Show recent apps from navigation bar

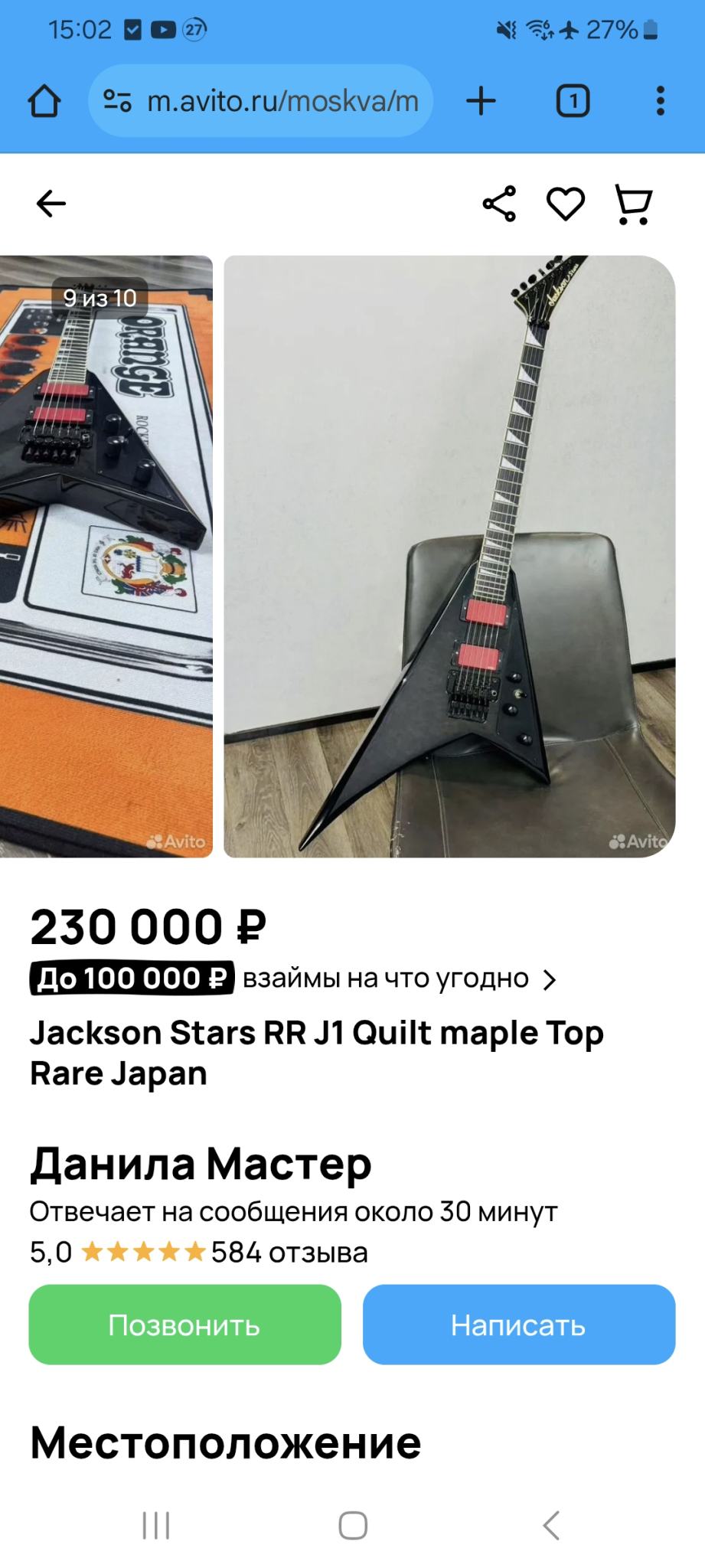(156, 1525)
